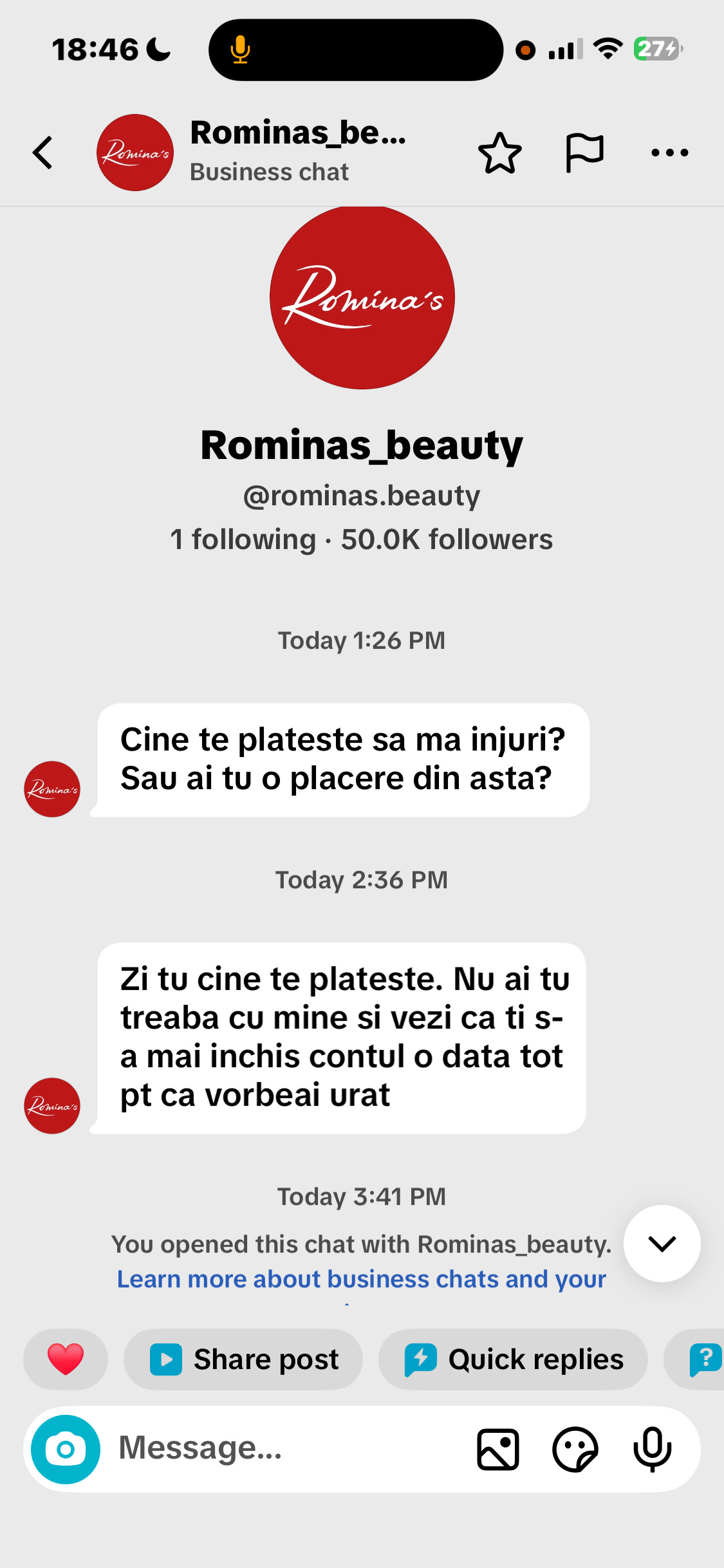
Task: Send a heart reaction chip
Action: click(66, 1359)
